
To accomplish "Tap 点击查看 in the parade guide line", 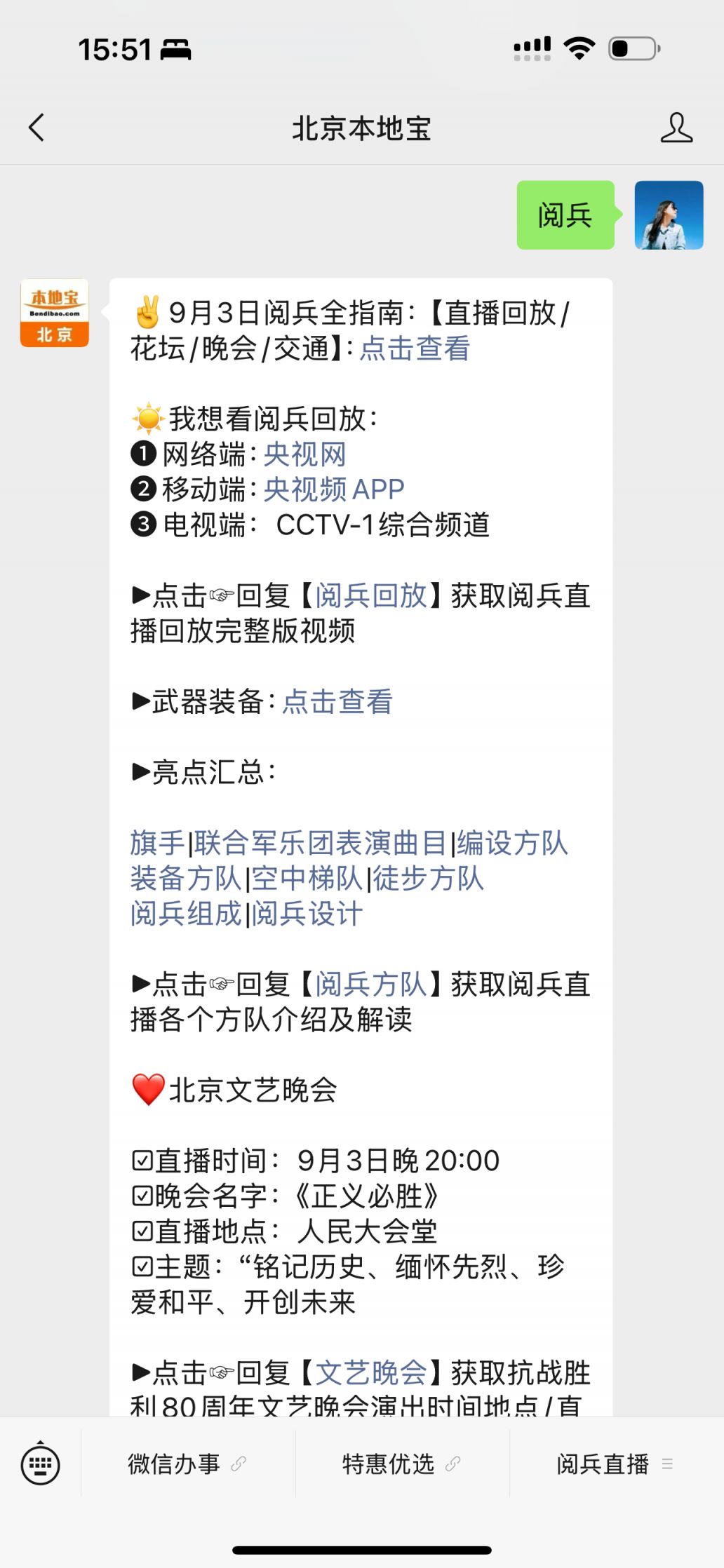I will tap(417, 349).
